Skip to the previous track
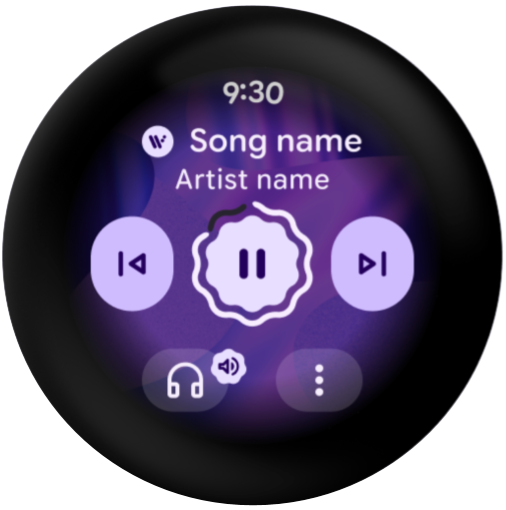 pos(132,264)
